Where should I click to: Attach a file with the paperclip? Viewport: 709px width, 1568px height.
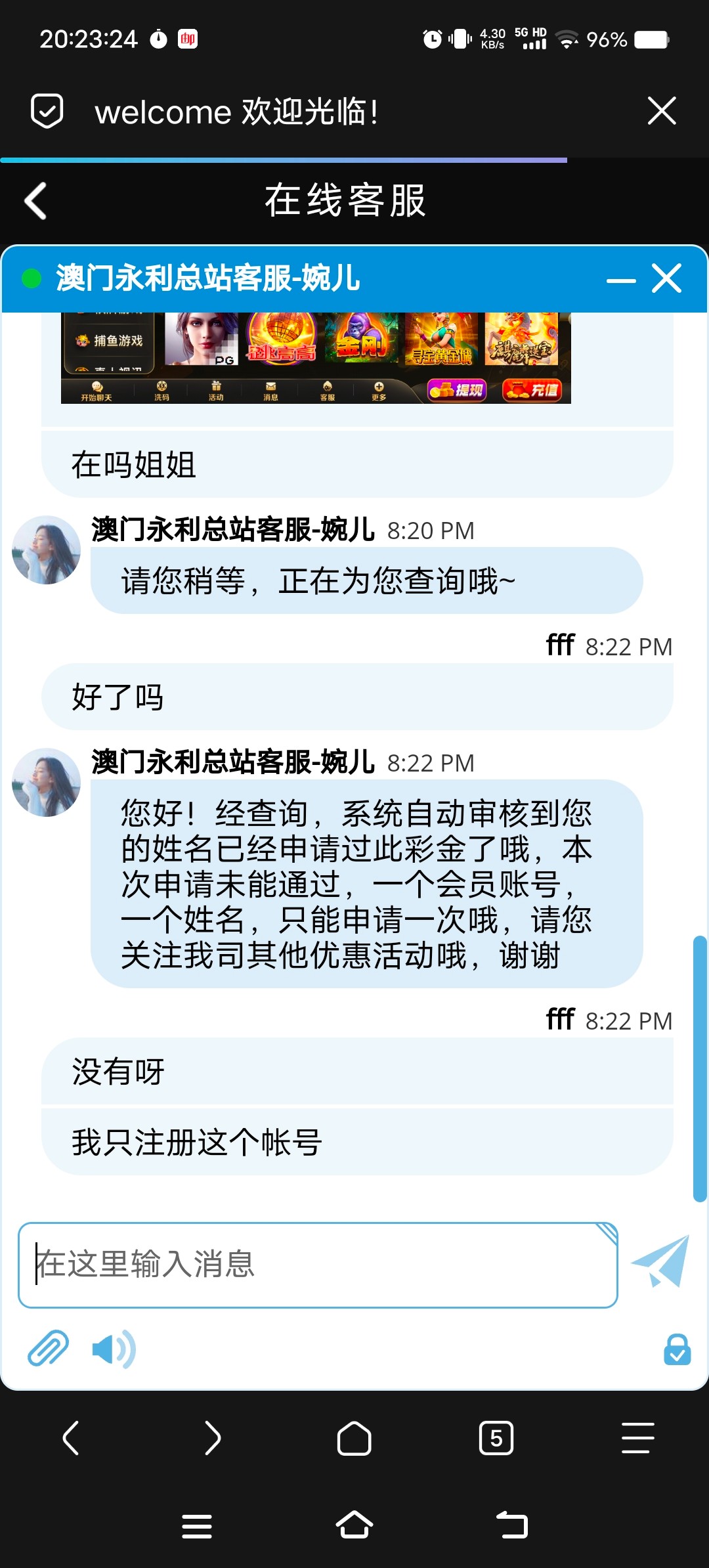[x=48, y=1349]
